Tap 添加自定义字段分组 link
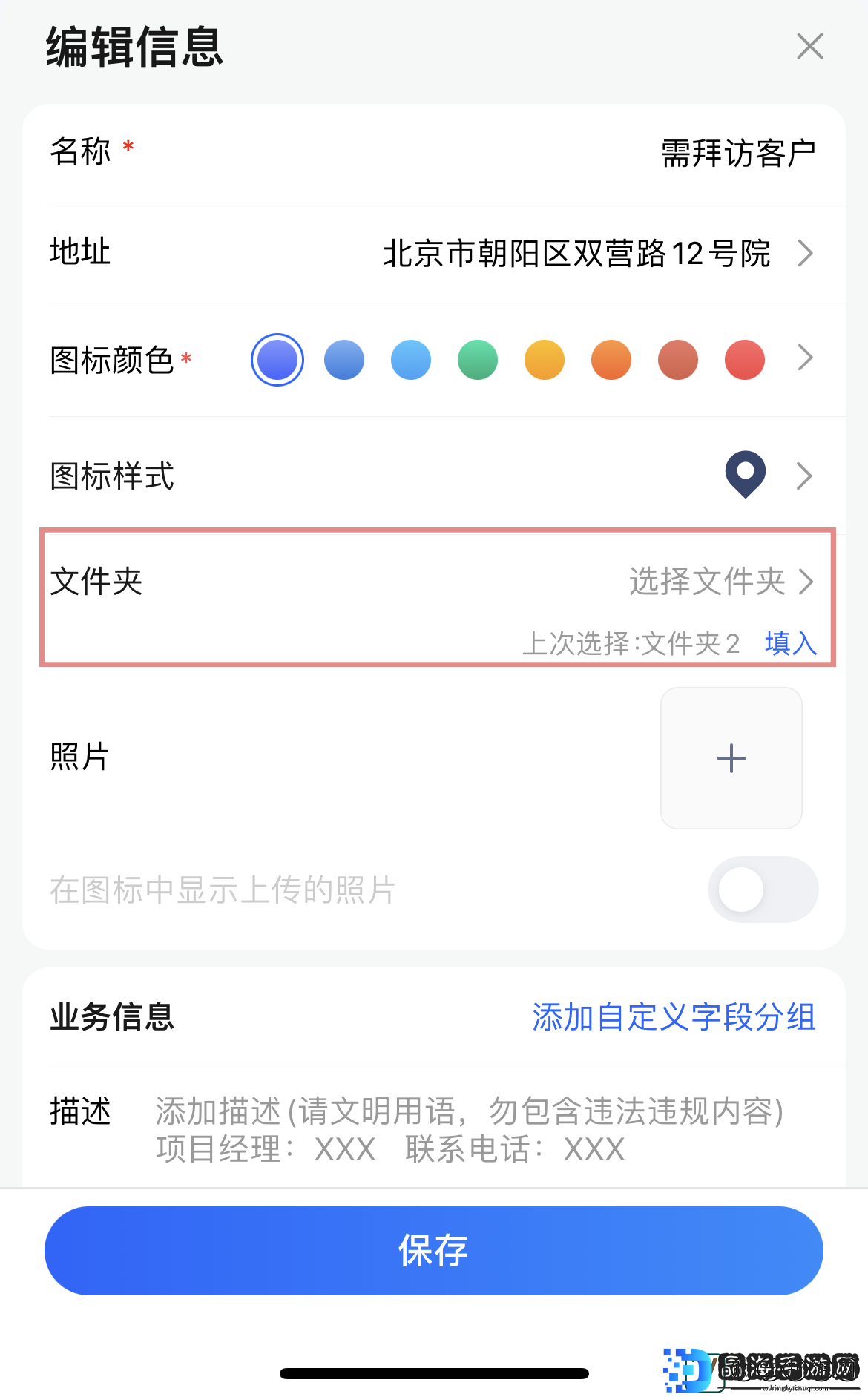868x1397 pixels. (674, 1016)
